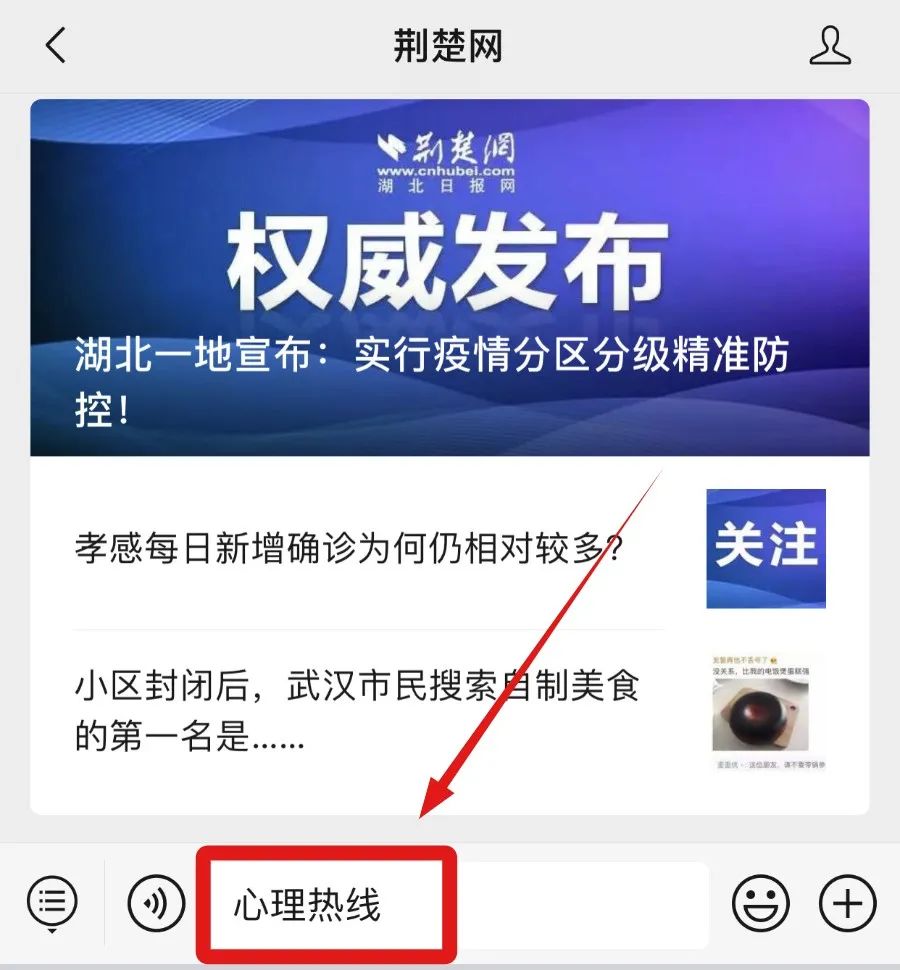The height and width of the screenshot is (970, 900).
Task: Open the plus attachment options
Action: pyautogui.click(x=847, y=904)
